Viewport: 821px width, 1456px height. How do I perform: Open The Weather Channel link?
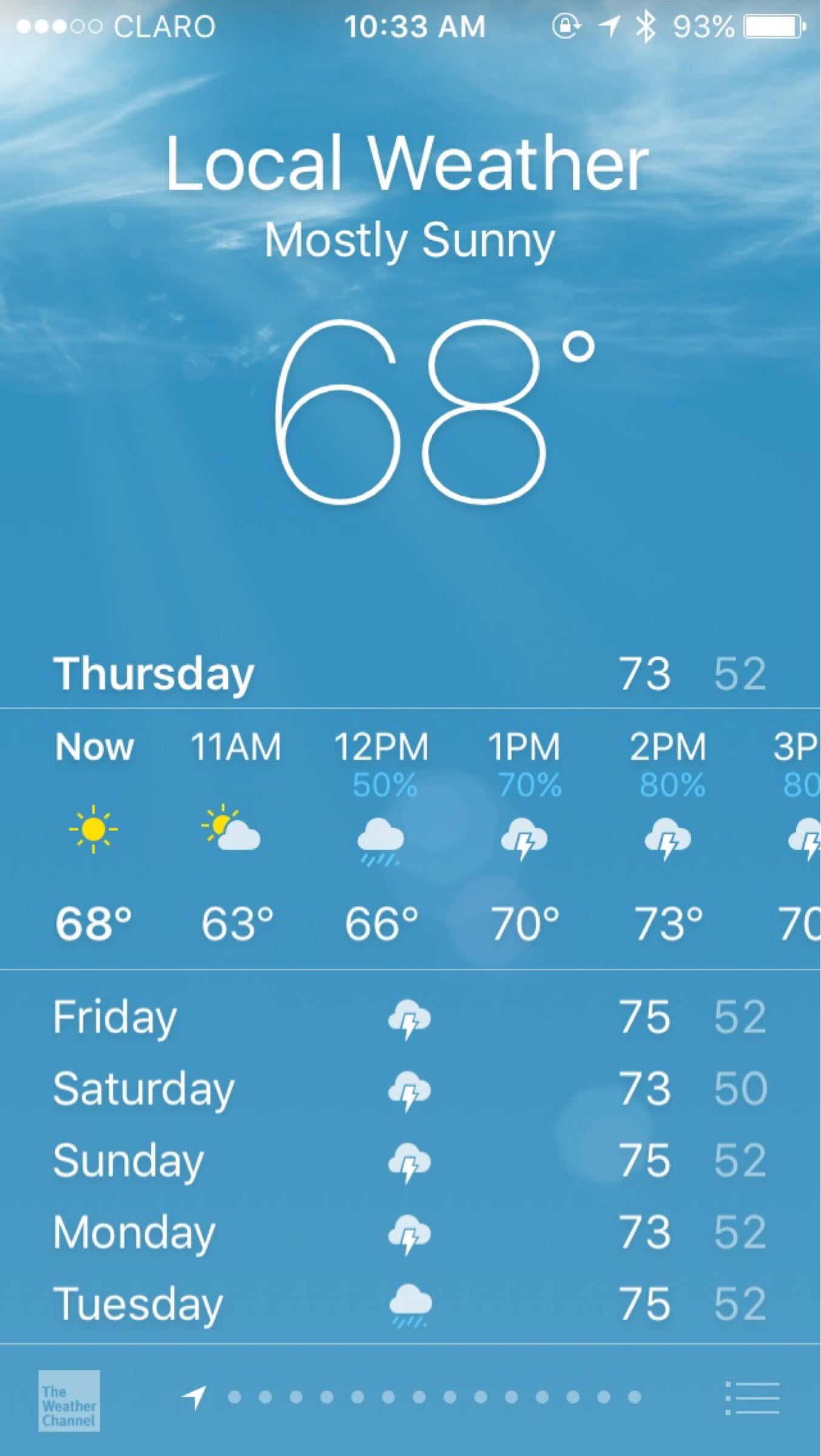69,1401
